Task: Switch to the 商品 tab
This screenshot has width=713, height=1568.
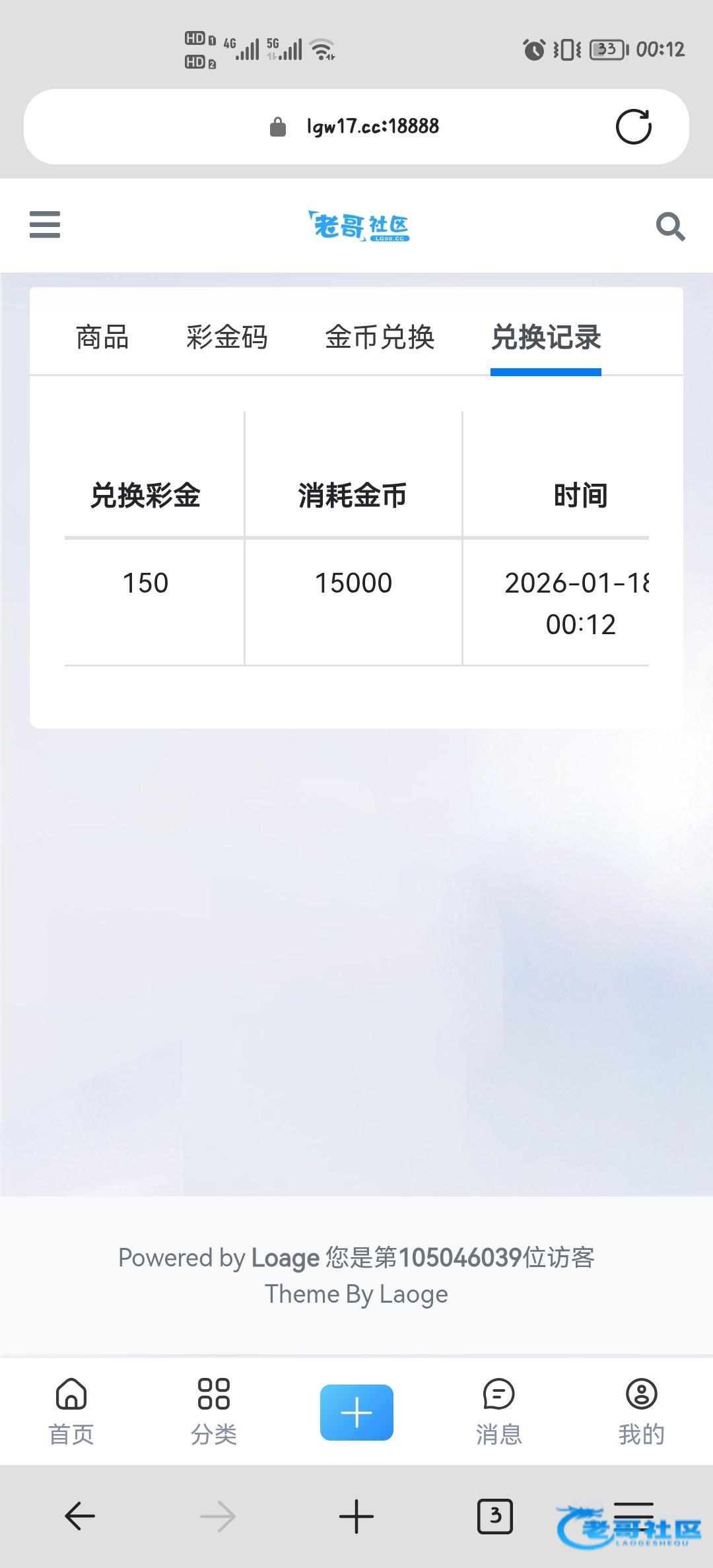Action: 102,337
